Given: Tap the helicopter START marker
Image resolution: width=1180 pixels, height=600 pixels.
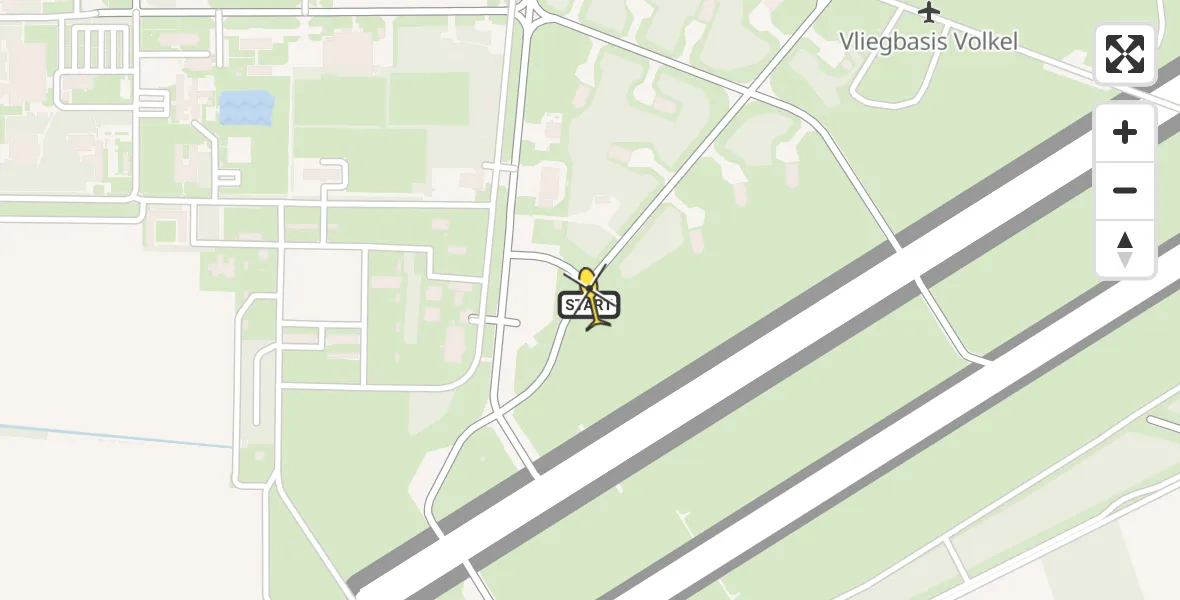Looking at the screenshot, I should tap(590, 301).
